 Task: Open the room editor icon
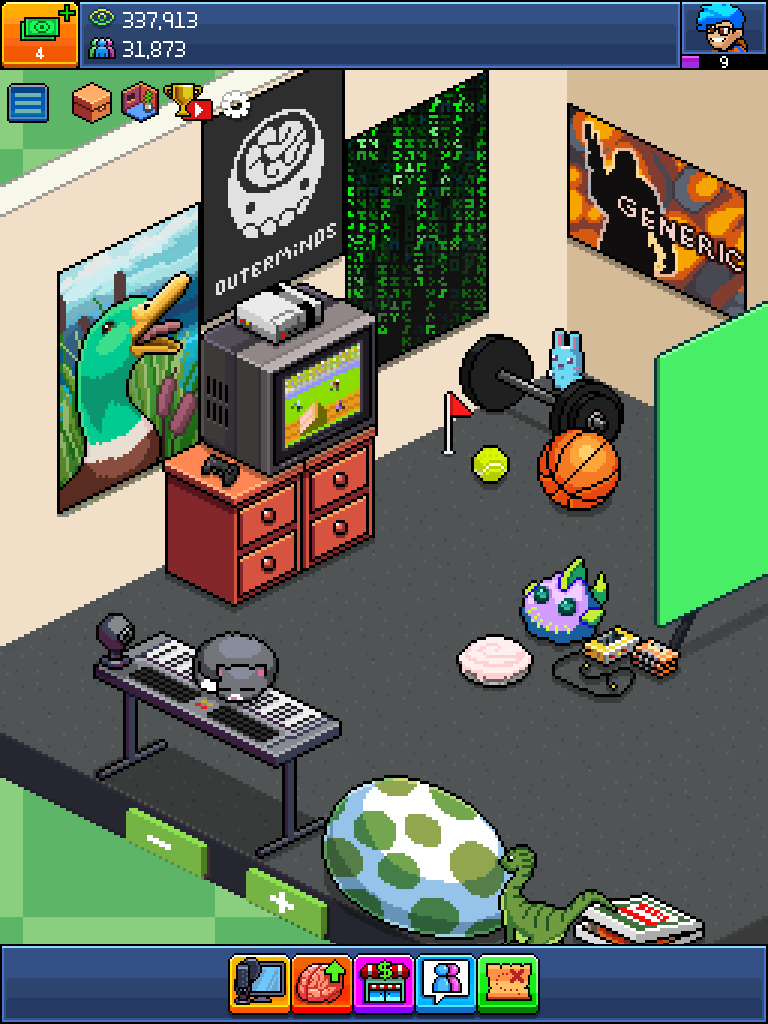pos(140,101)
